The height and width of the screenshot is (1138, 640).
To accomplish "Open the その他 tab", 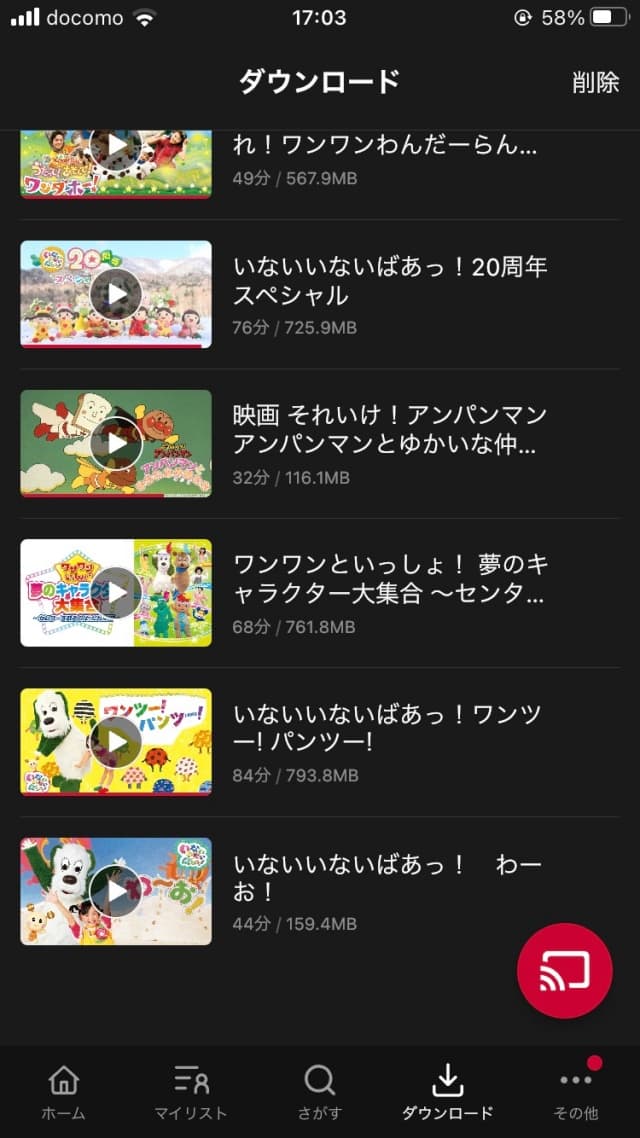I will click(575, 1092).
